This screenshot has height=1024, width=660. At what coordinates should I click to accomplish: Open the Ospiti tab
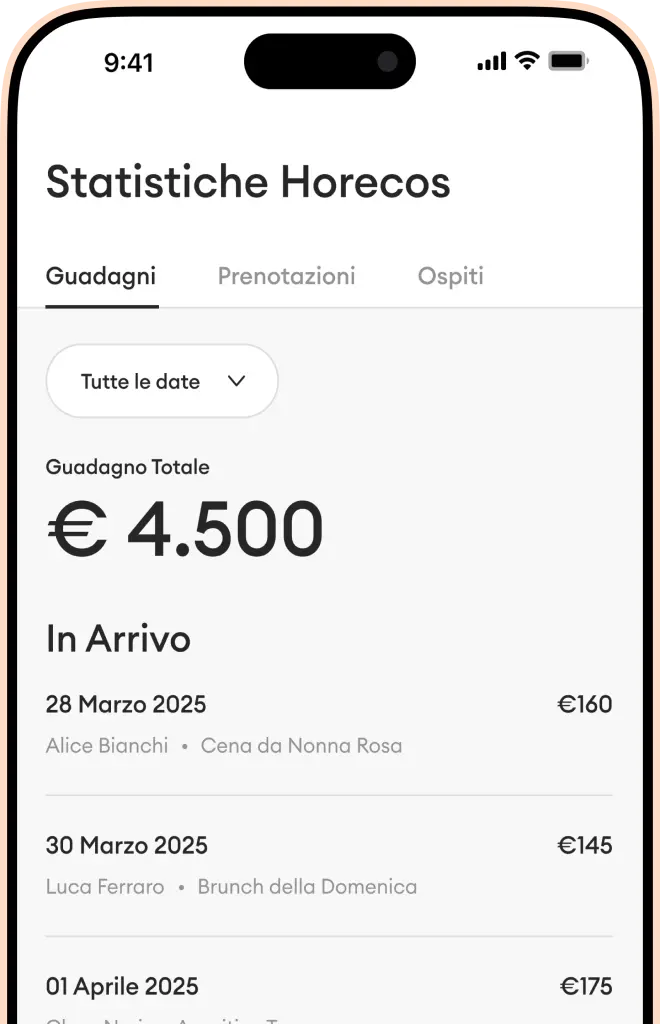click(450, 276)
